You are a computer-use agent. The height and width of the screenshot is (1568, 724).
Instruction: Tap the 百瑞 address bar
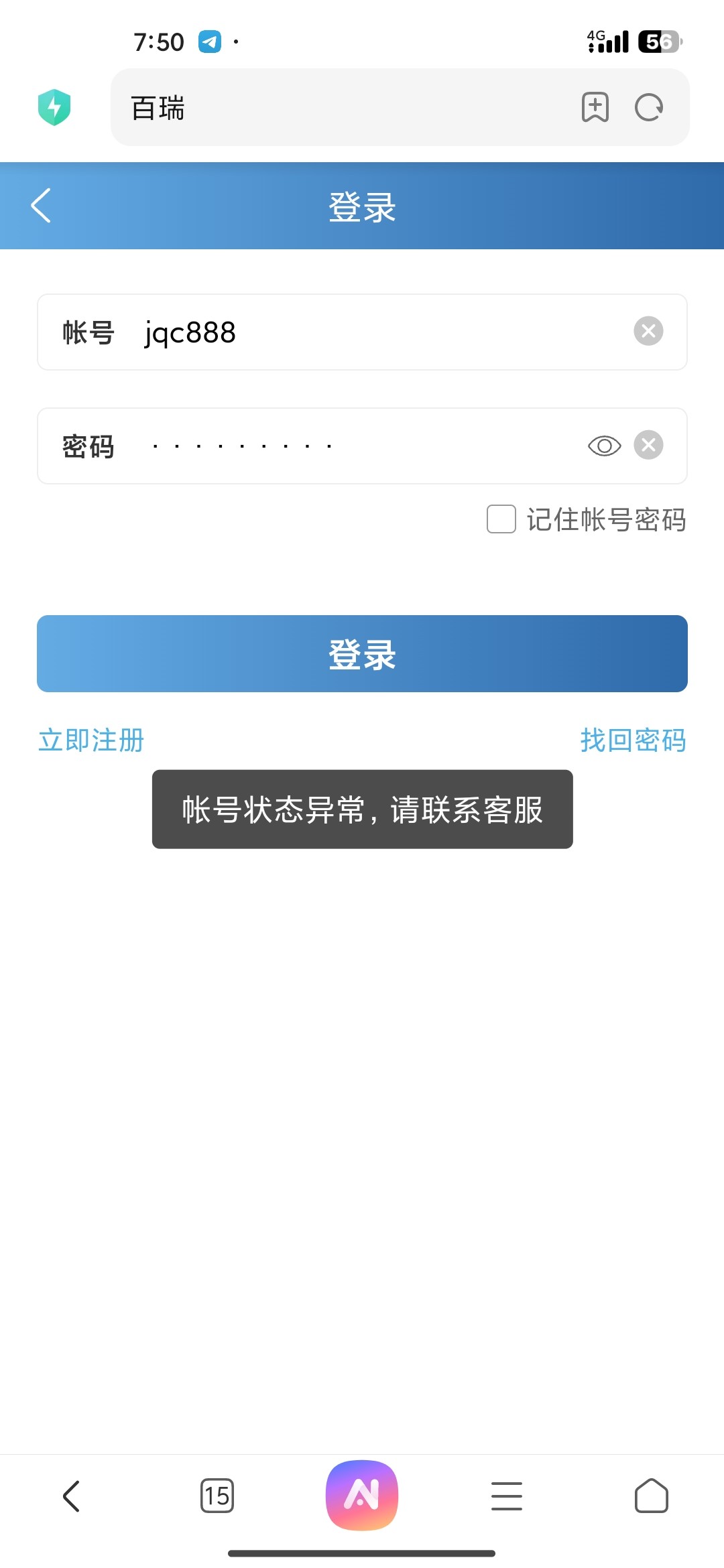pos(335,107)
